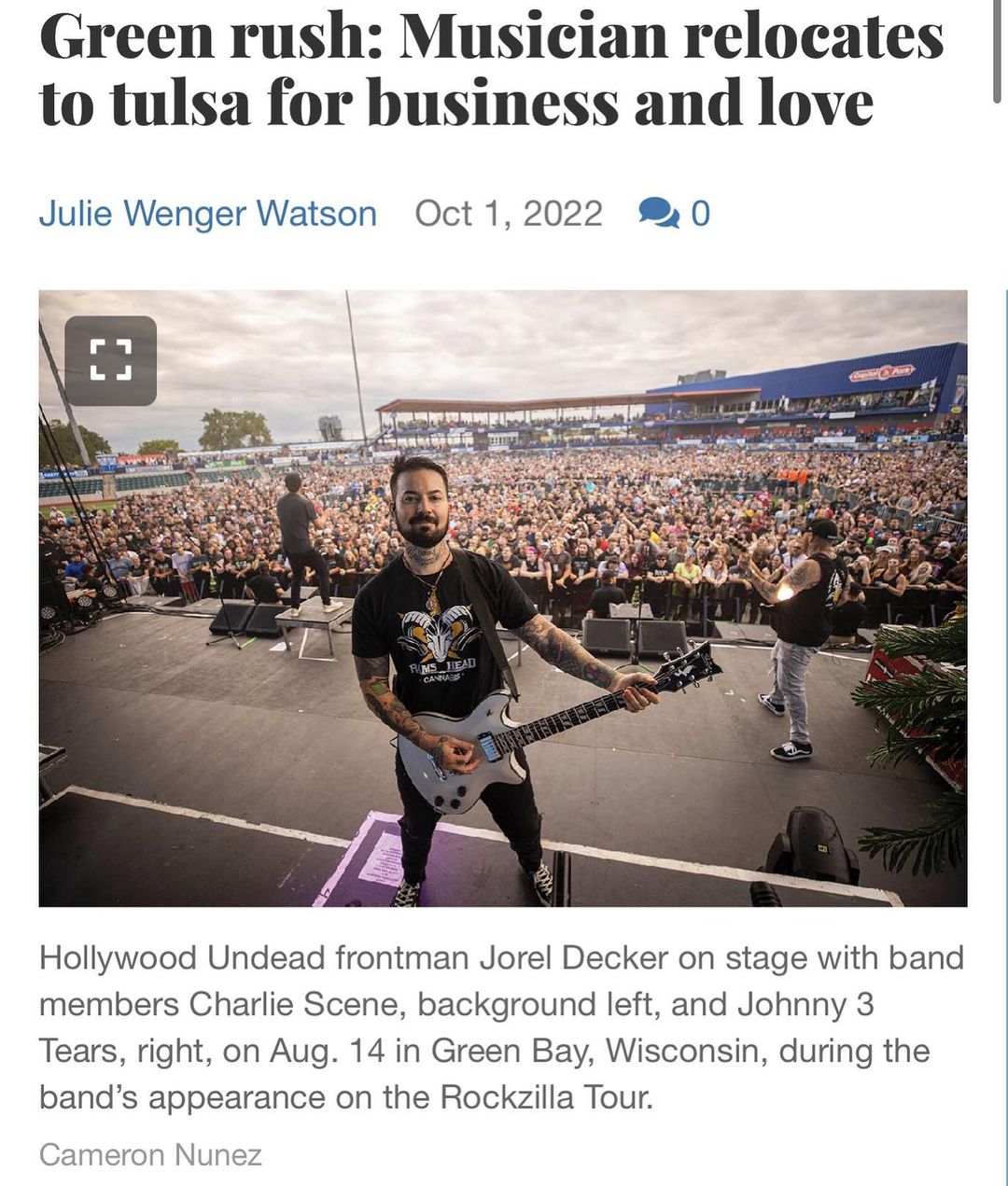The image size is (1008, 1186).
Task: Open author Julie Wenger Watson's page
Action: [x=207, y=214]
